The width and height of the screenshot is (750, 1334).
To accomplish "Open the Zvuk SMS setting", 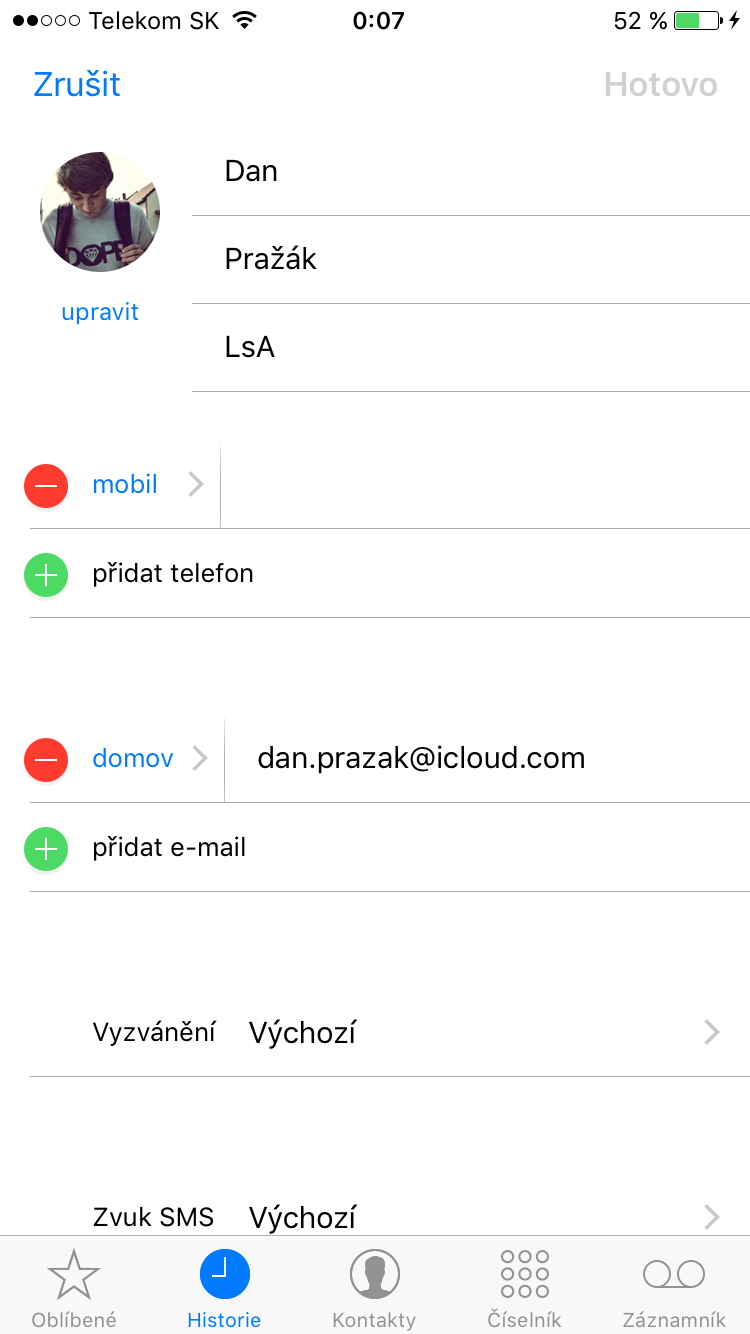I will pos(400,1216).
